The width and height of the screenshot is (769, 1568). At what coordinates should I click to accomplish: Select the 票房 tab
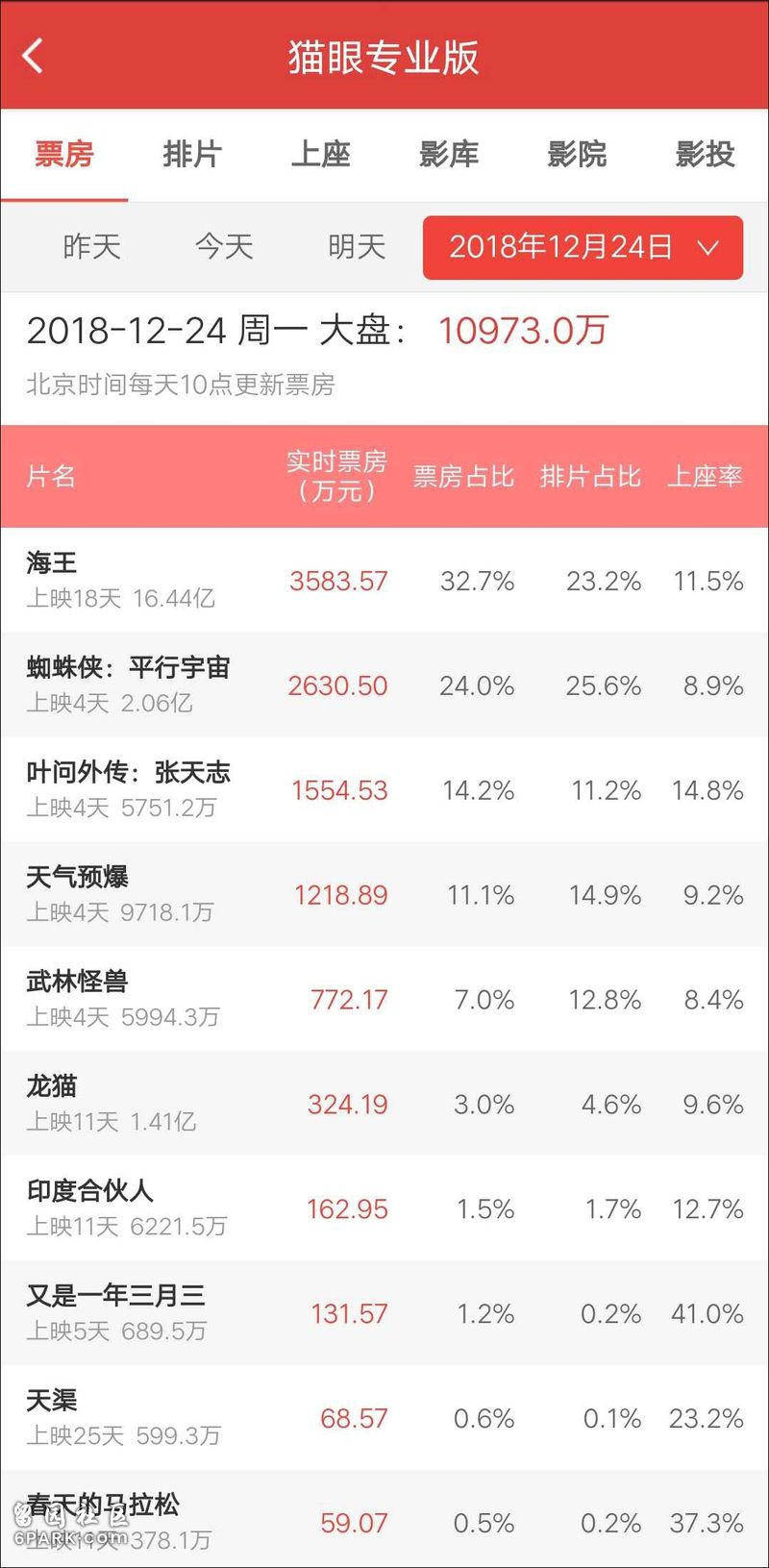point(64,154)
